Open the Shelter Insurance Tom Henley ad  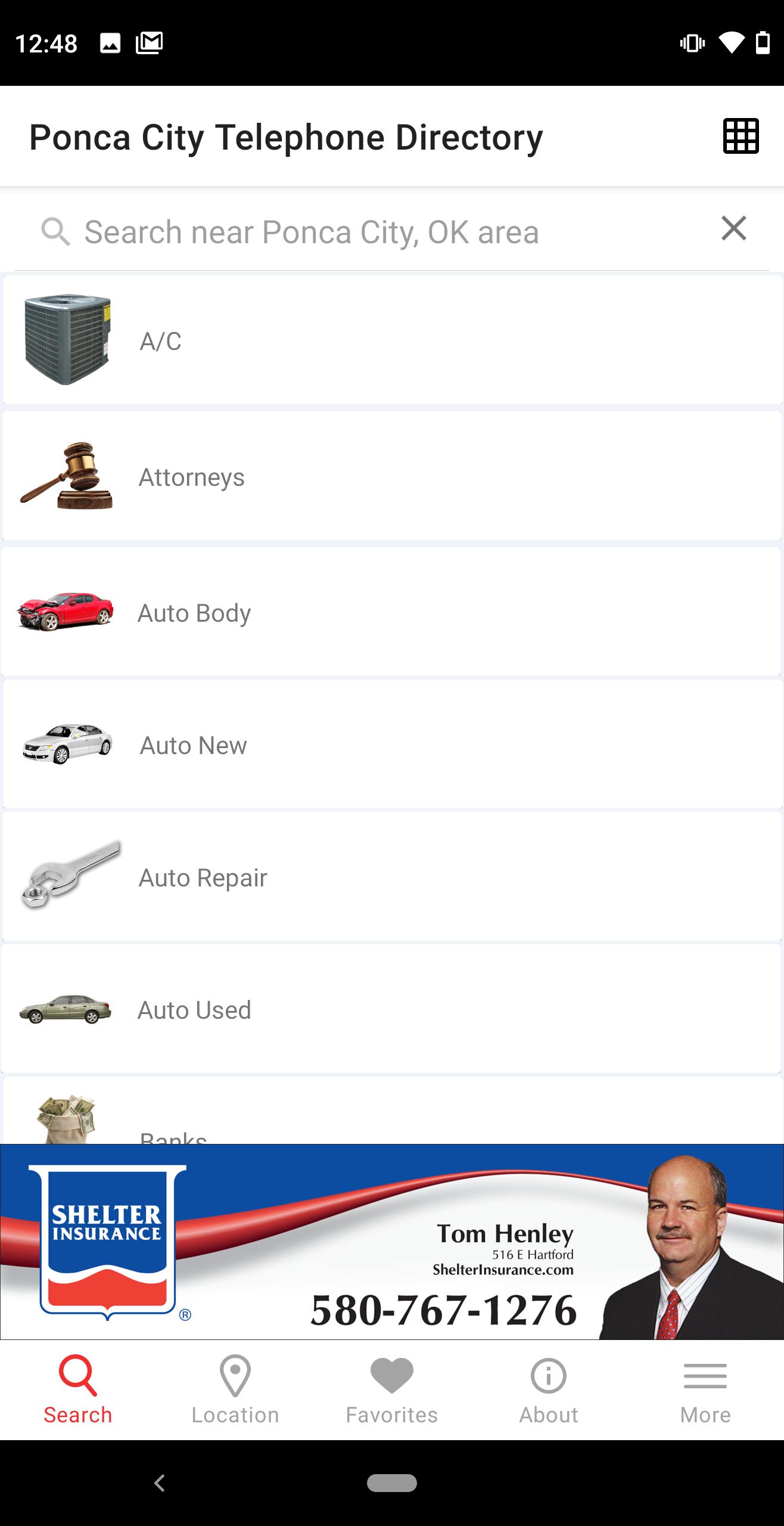point(392,1241)
